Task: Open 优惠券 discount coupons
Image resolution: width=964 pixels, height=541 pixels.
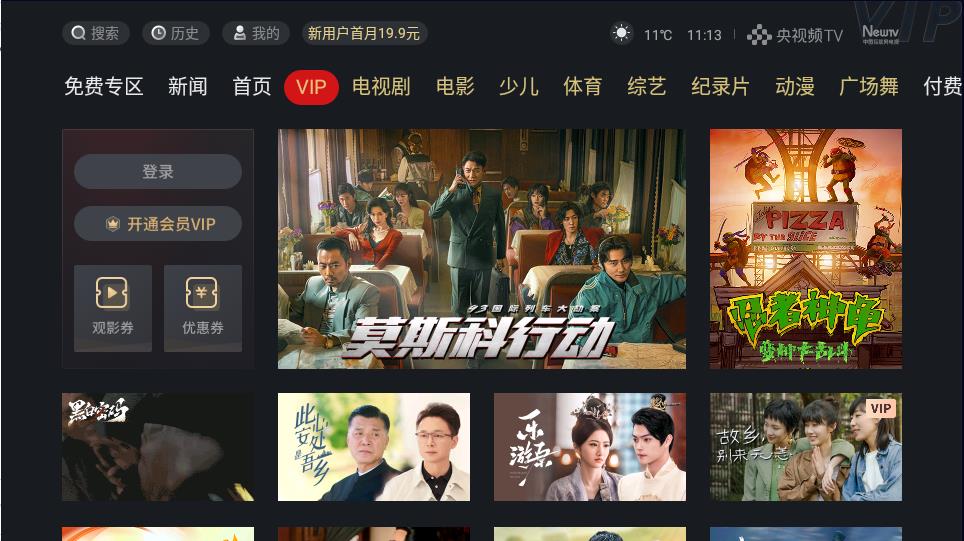Action: (x=203, y=308)
